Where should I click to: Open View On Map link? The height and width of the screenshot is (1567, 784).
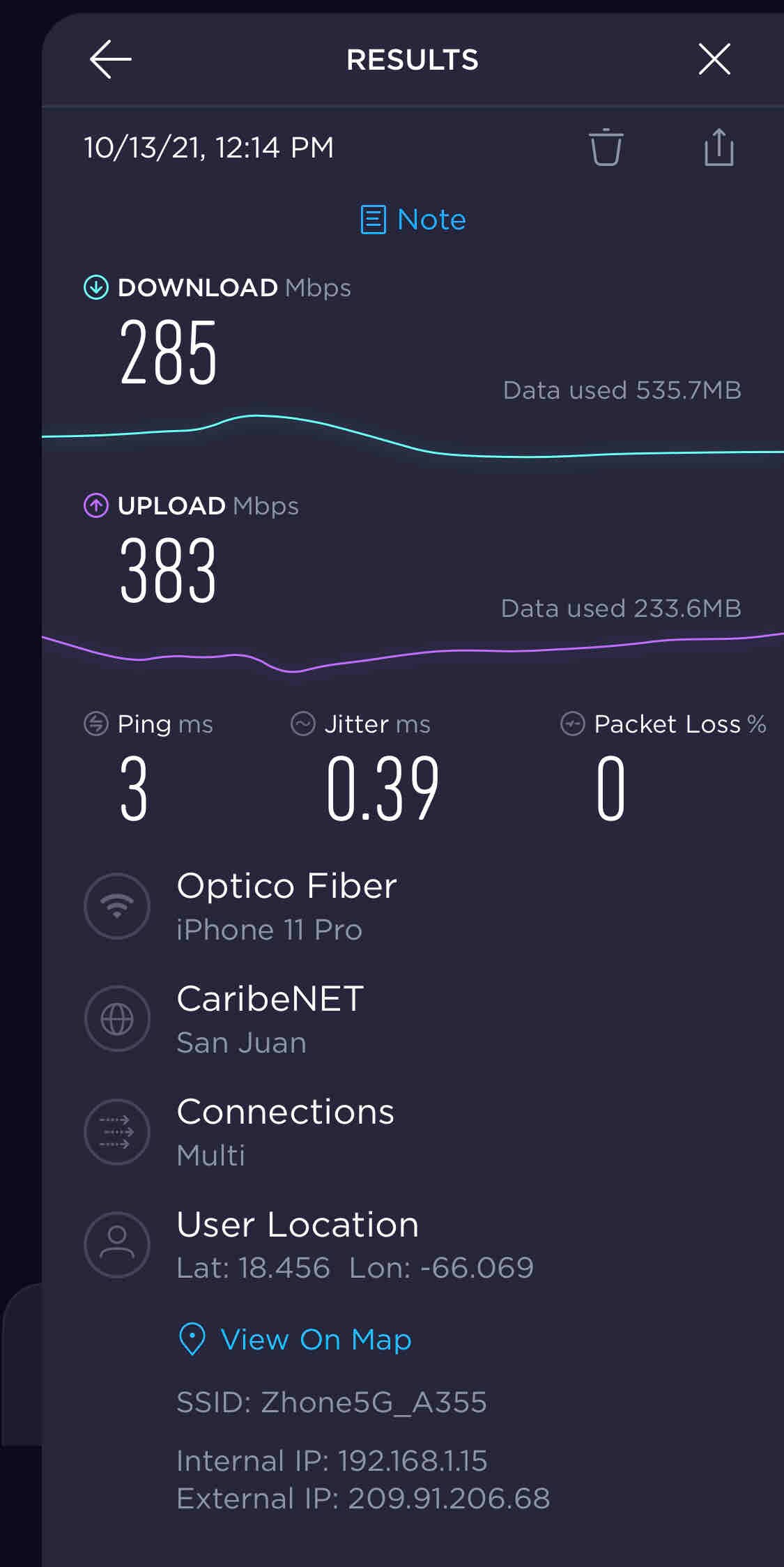(x=295, y=1339)
